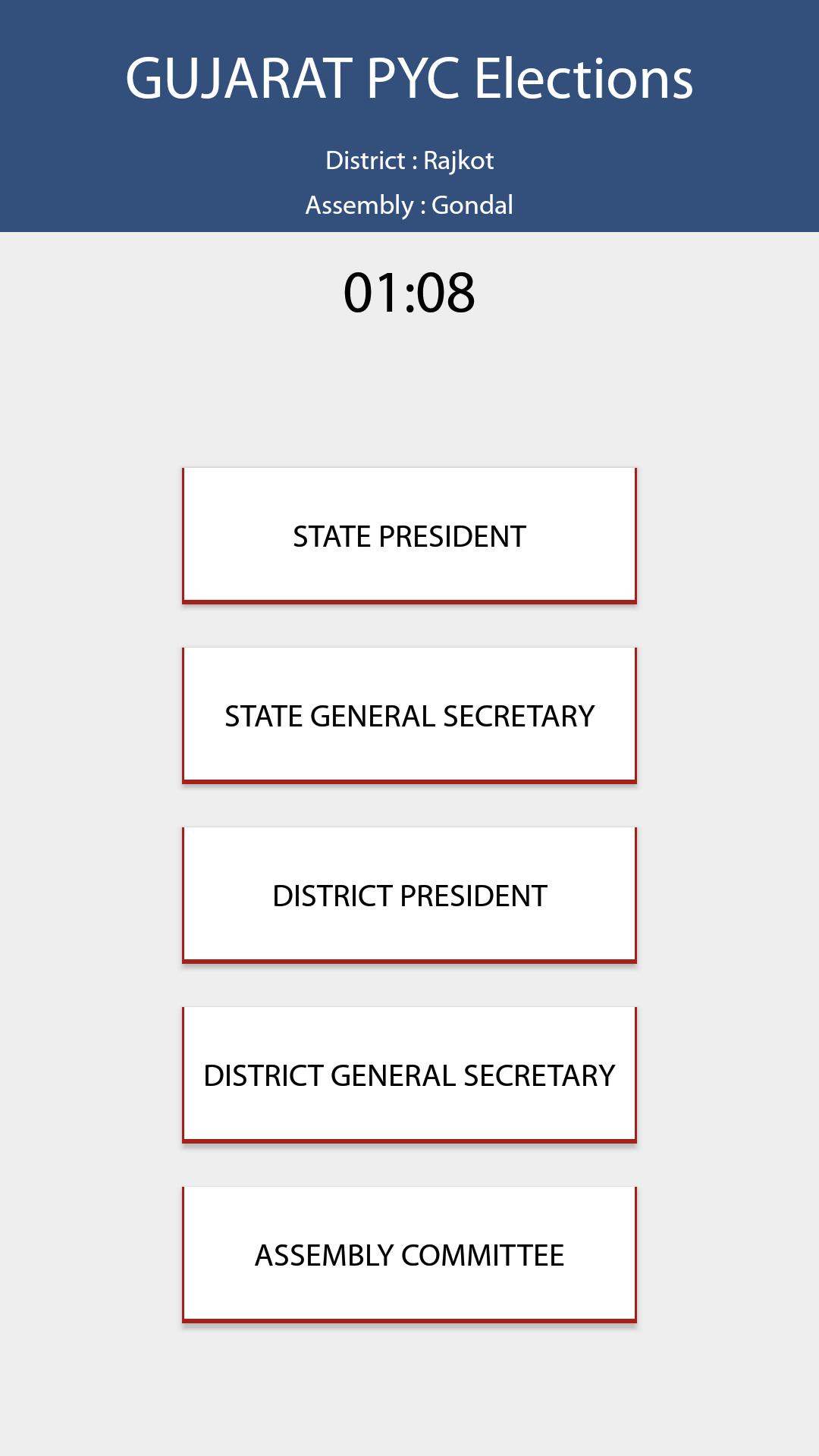Screen dimensions: 819x1456
Task: Choose District General Secretary
Action: [x=409, y=1075]
